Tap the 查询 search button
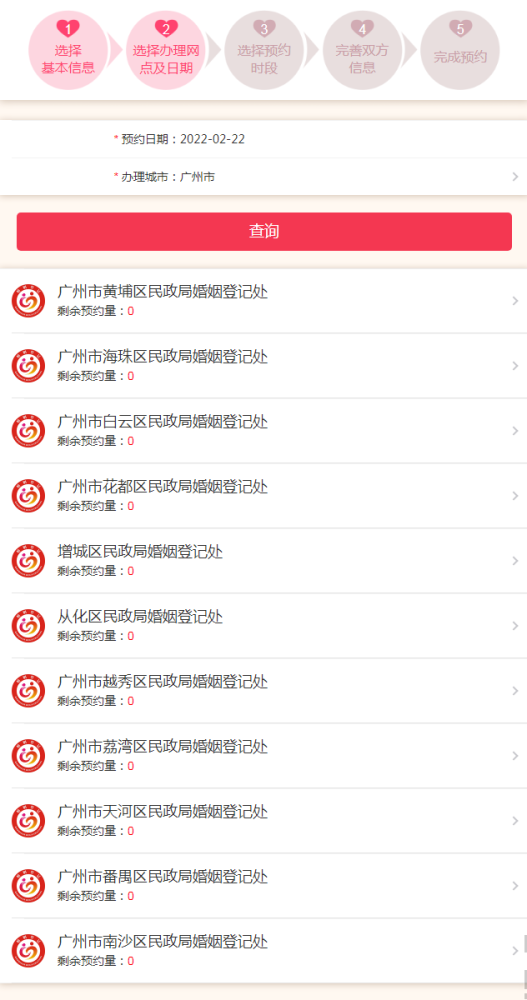 pos(264,232)
